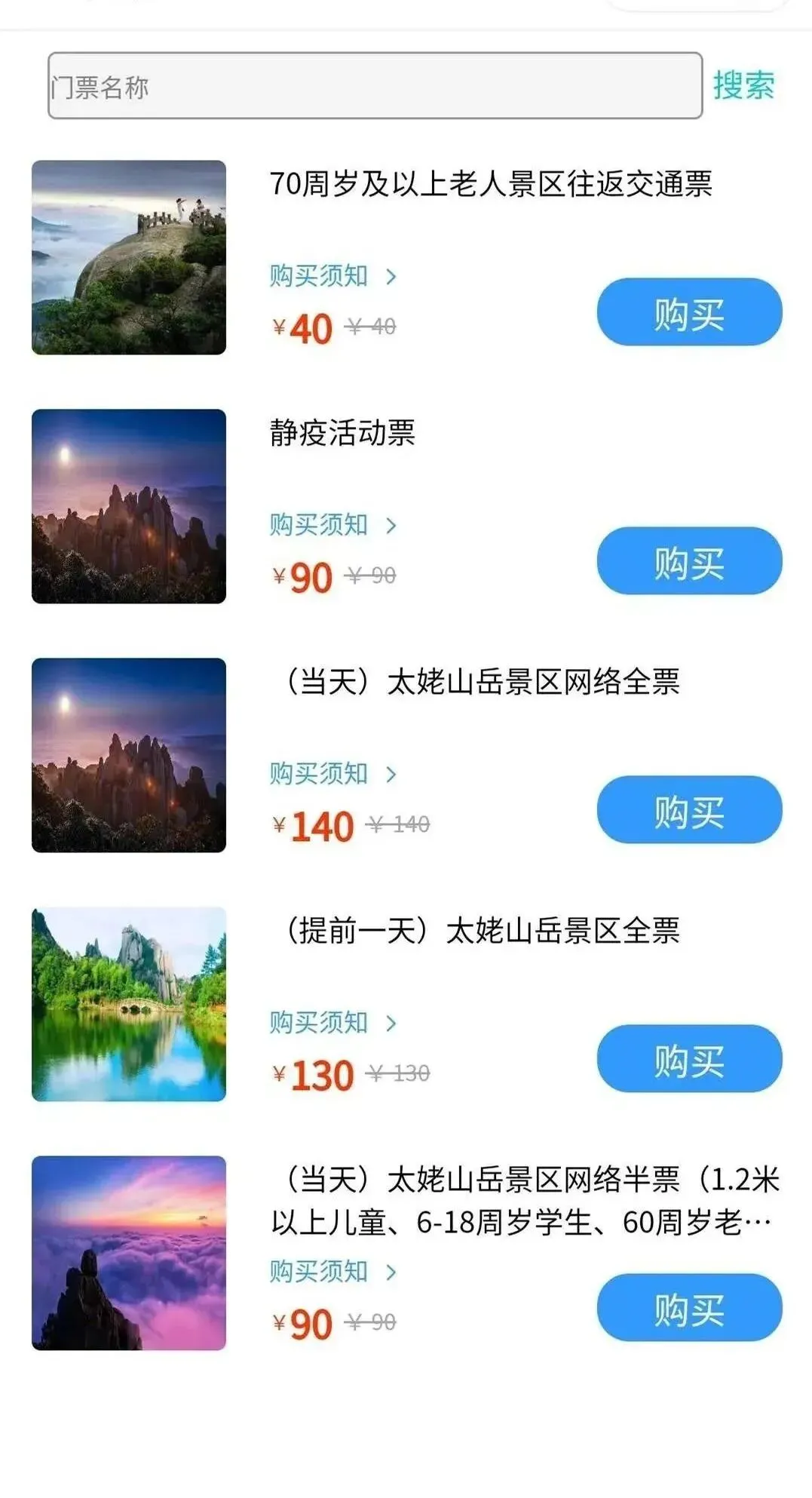The width and height of the screenshot is (812, 1498).
Task: Buy the 静疫活动票 ticket
Action: tap(689, 561)
